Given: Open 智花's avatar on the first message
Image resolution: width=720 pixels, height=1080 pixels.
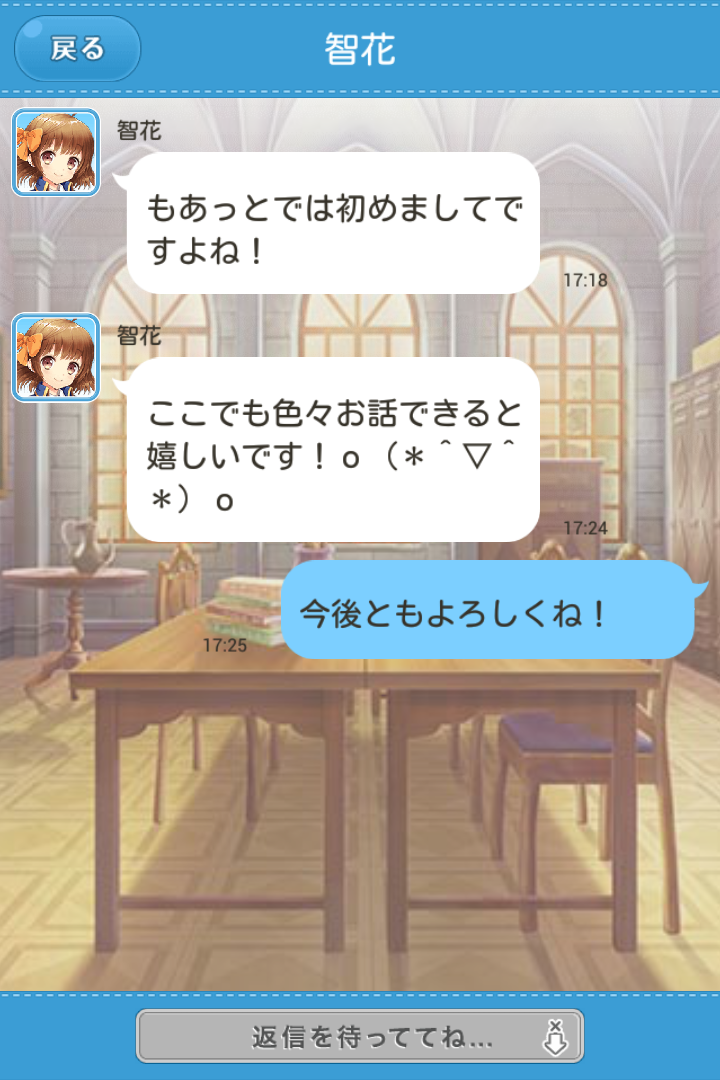Looking at the screenshot, I should coord(55,152).
